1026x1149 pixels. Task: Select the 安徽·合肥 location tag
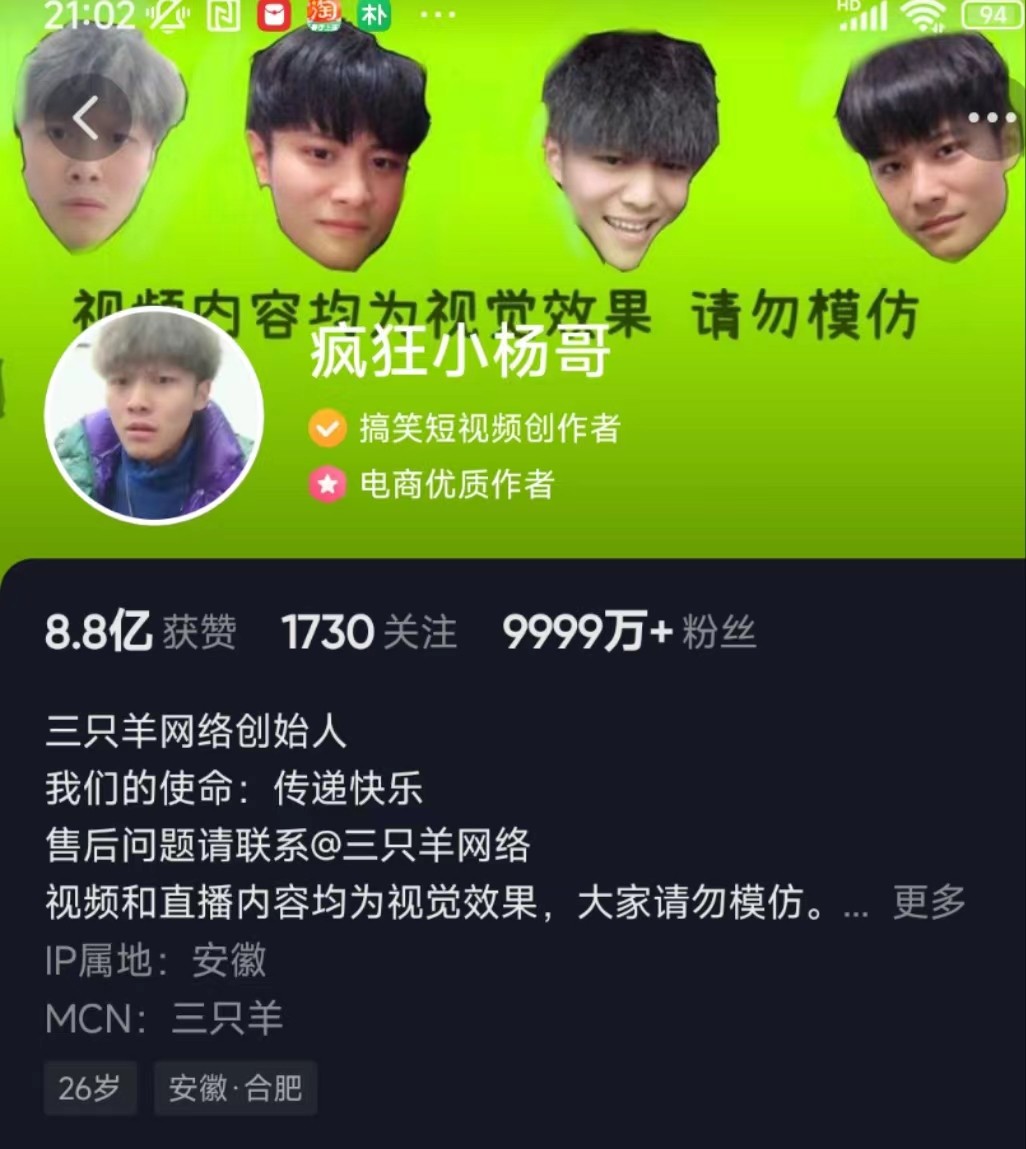[235, 1090]
